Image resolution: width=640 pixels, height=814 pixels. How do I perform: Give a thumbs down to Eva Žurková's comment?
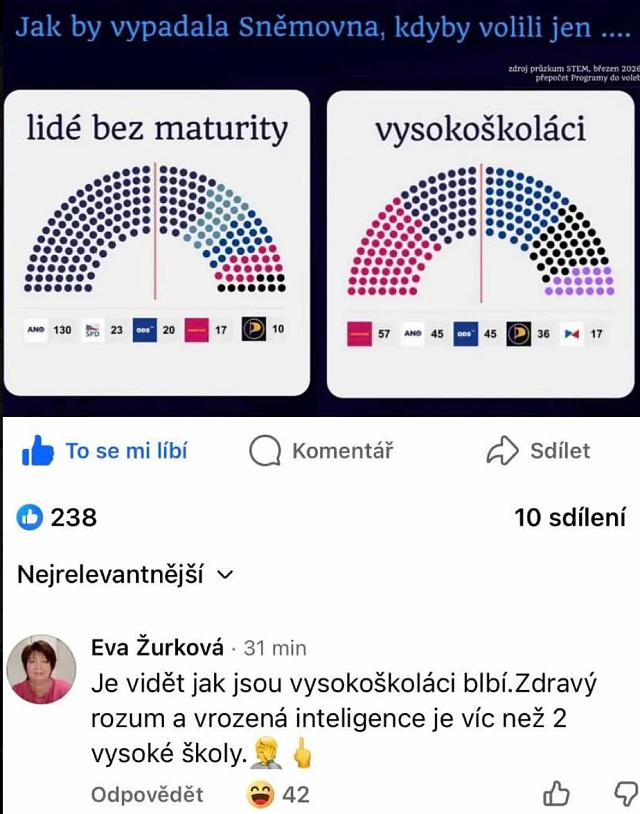click(625, 794)
